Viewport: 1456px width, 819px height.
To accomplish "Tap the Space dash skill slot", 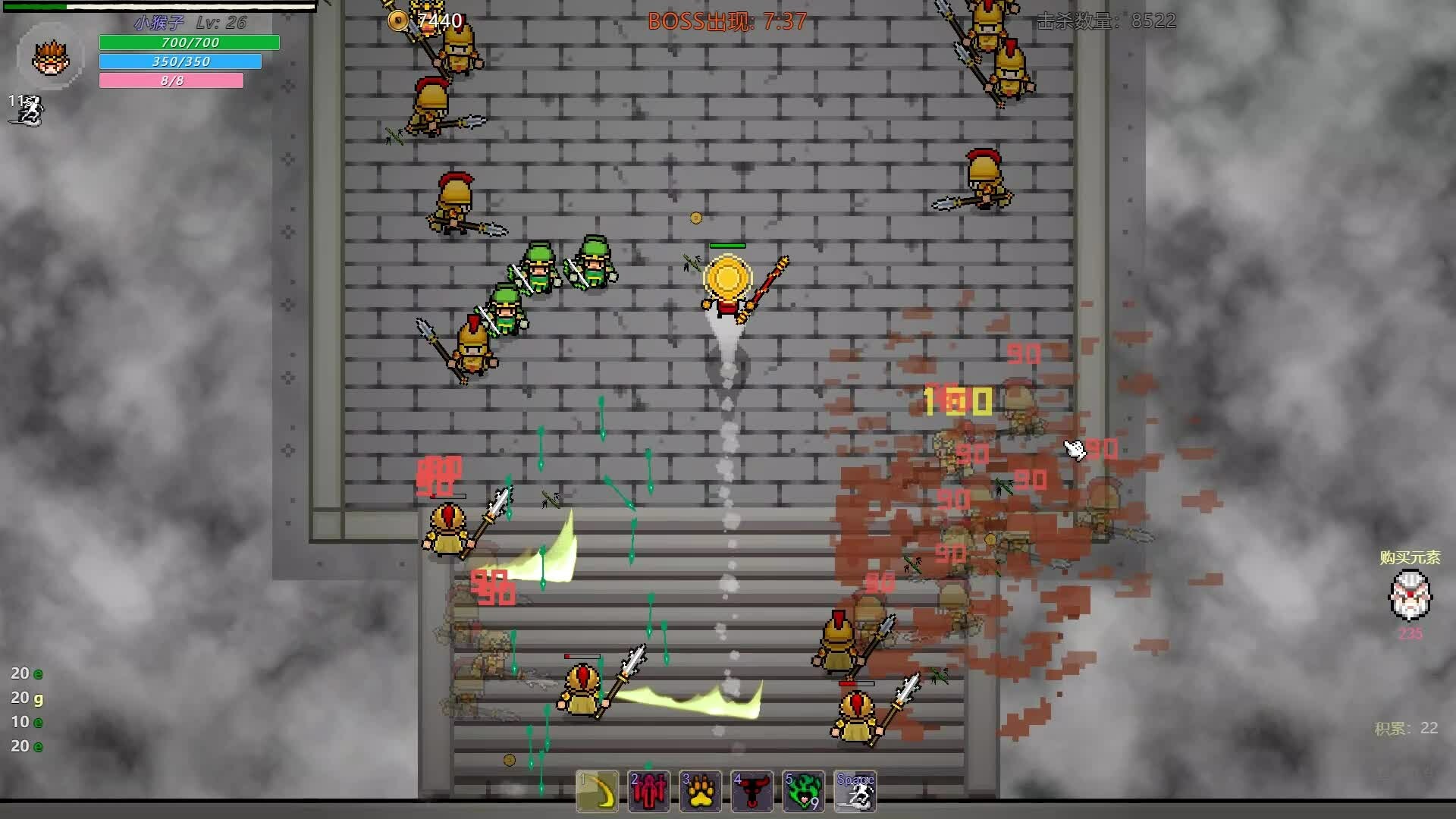I will tap(855, 792).
